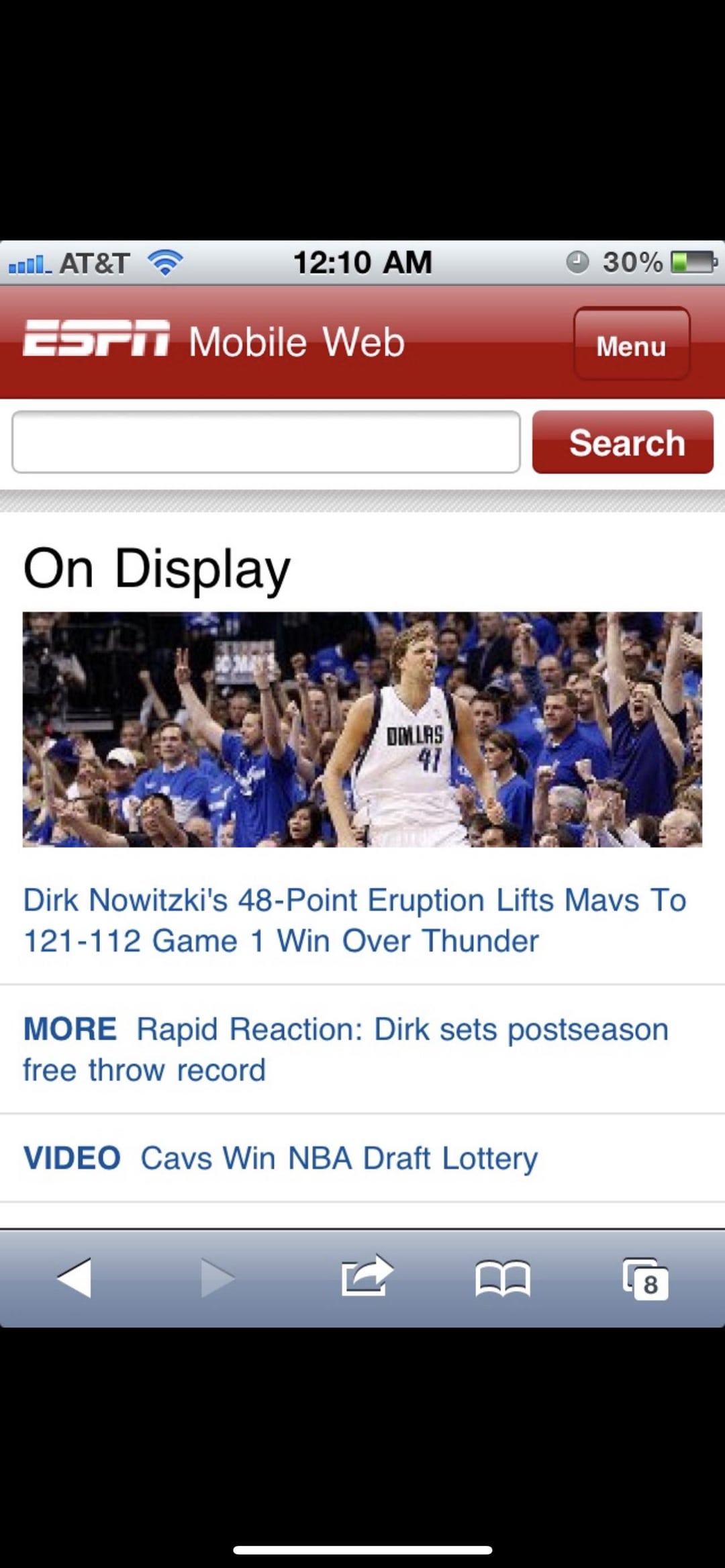725x1568 pixels.
Task: Tap the search text field
Action: coord(266,442)
